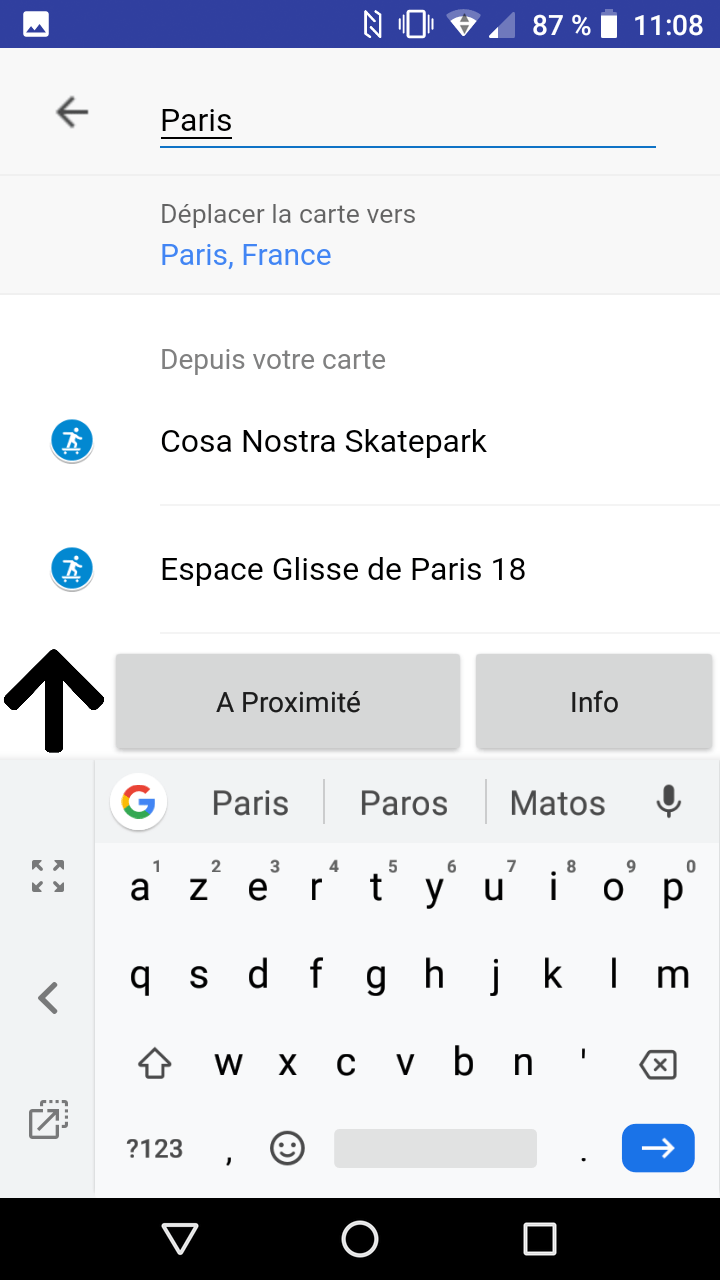
Task: Choose the Matos keyboard suggestion
Action: tap(558, 803)
